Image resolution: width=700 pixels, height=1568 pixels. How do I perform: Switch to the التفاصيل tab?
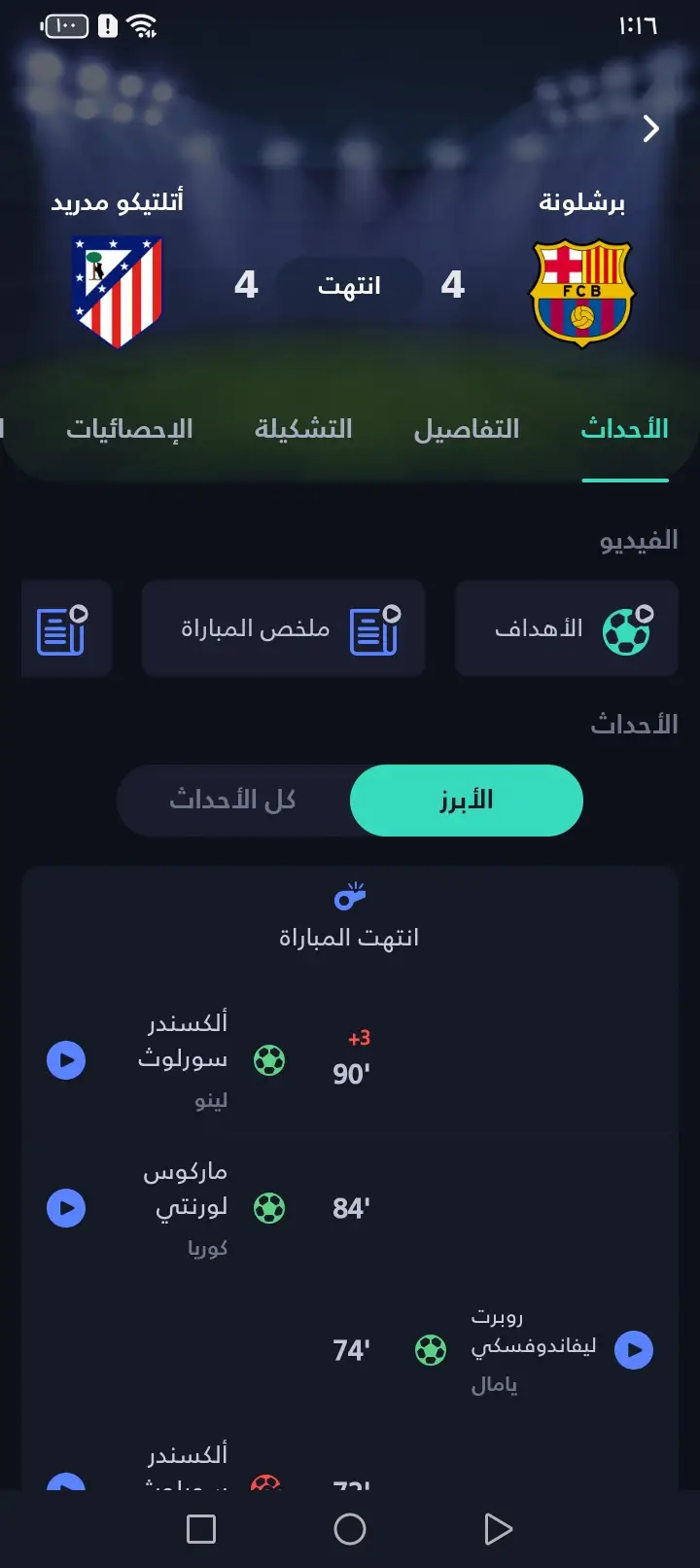click(x=467, y=429)
